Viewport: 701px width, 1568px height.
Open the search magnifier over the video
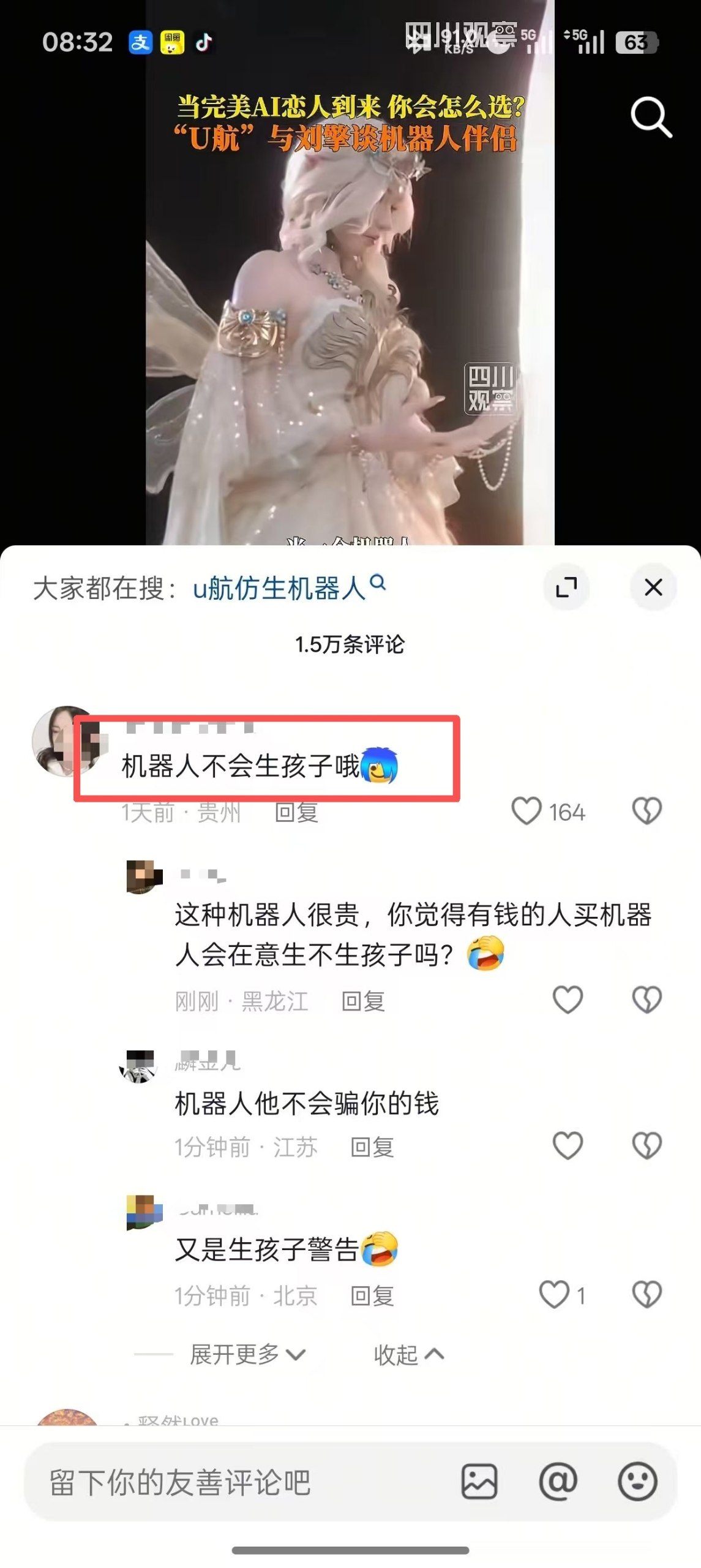tap(651, 116)
